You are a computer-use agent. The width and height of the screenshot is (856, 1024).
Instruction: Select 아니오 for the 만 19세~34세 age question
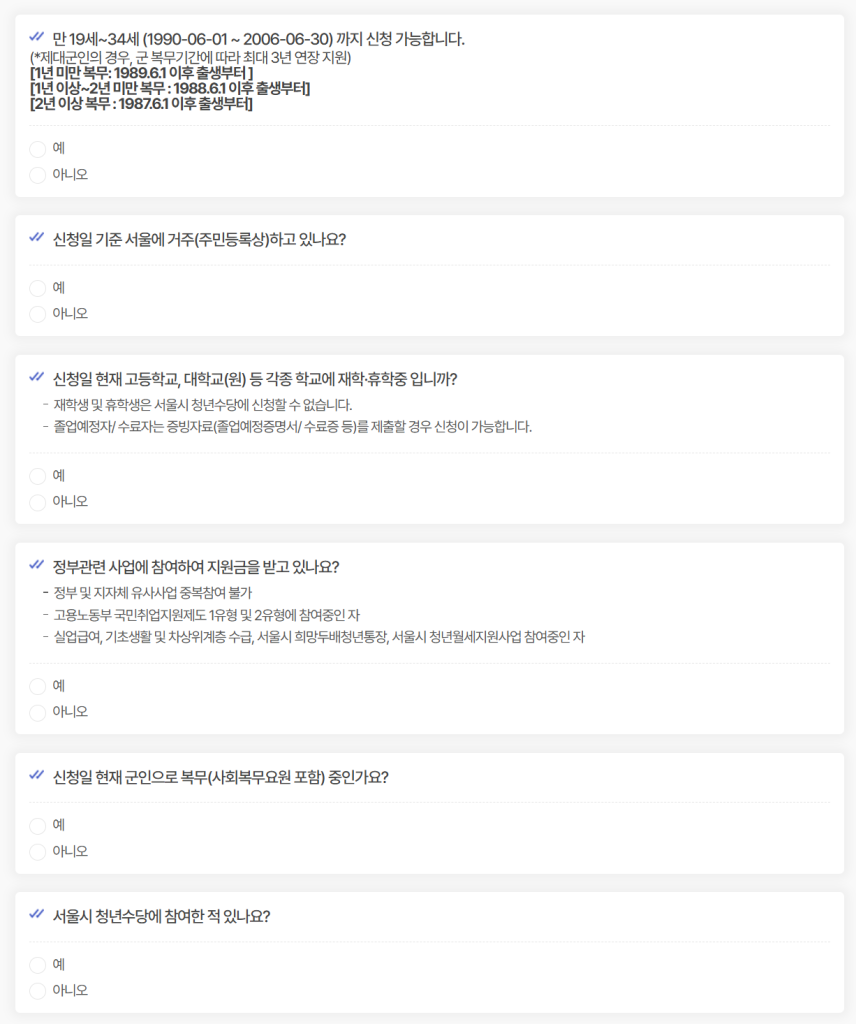(x=38, y=175)
